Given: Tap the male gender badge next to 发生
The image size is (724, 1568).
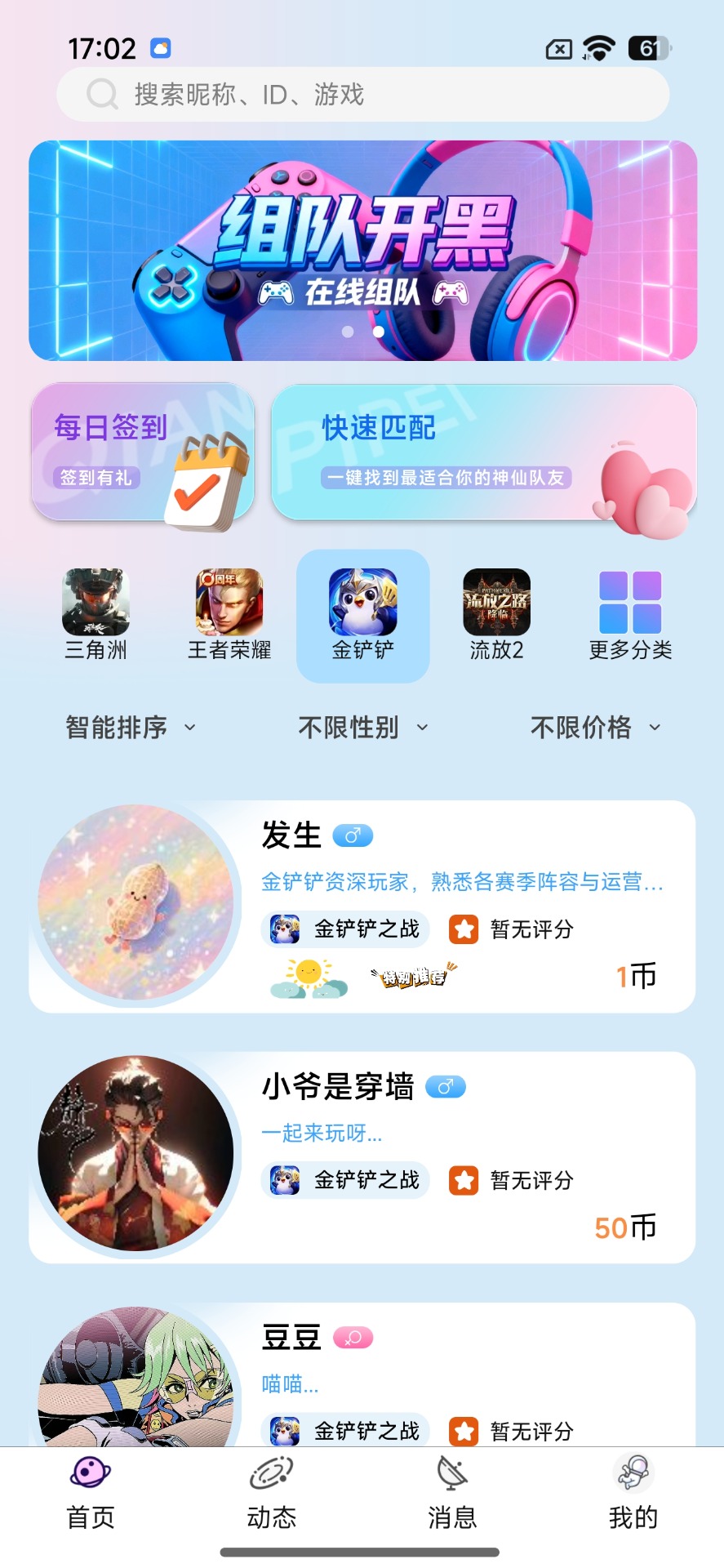Looking at the screenshot, I should [353, 835].
